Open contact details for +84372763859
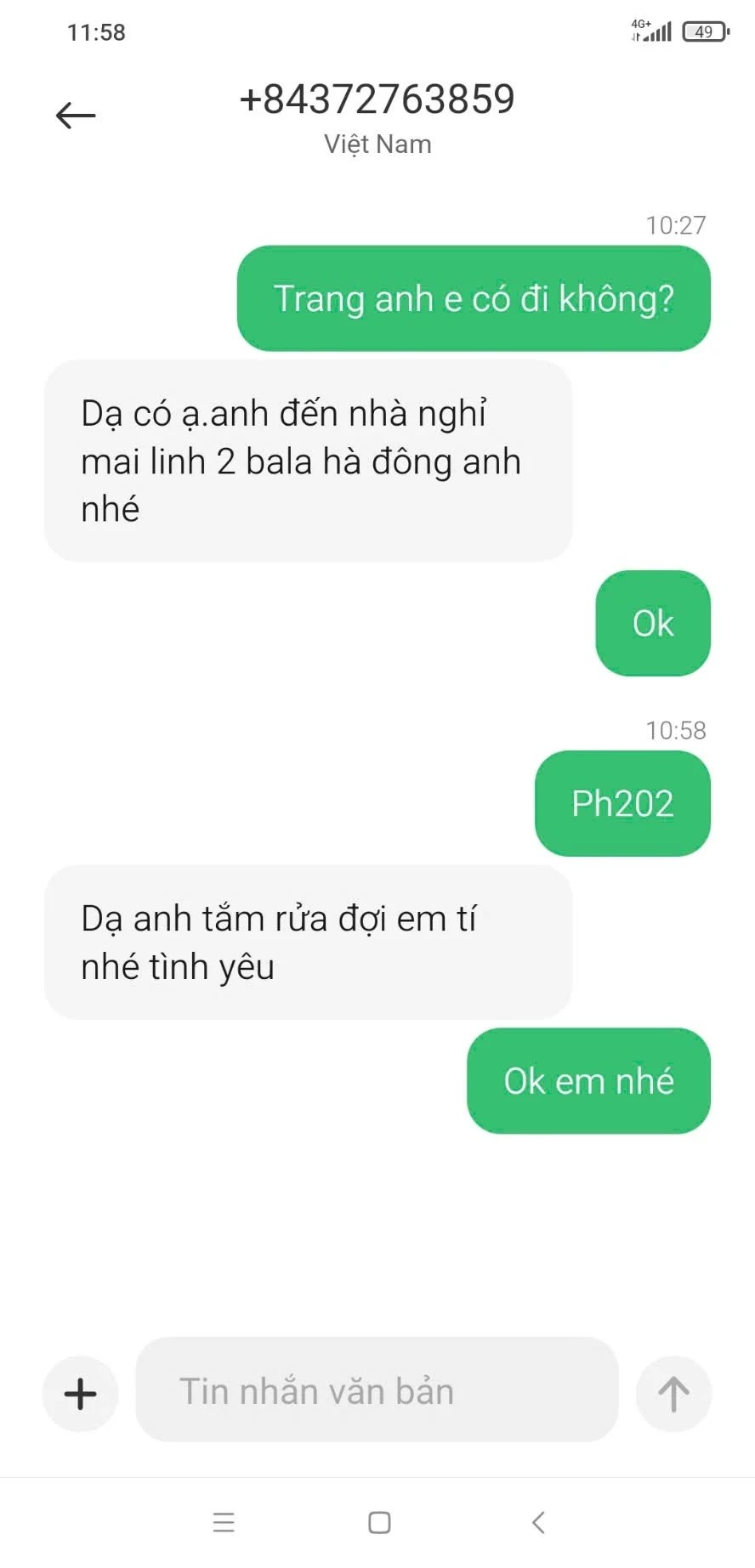Screen dimensions: 755x1568 [x=377, y=99]
